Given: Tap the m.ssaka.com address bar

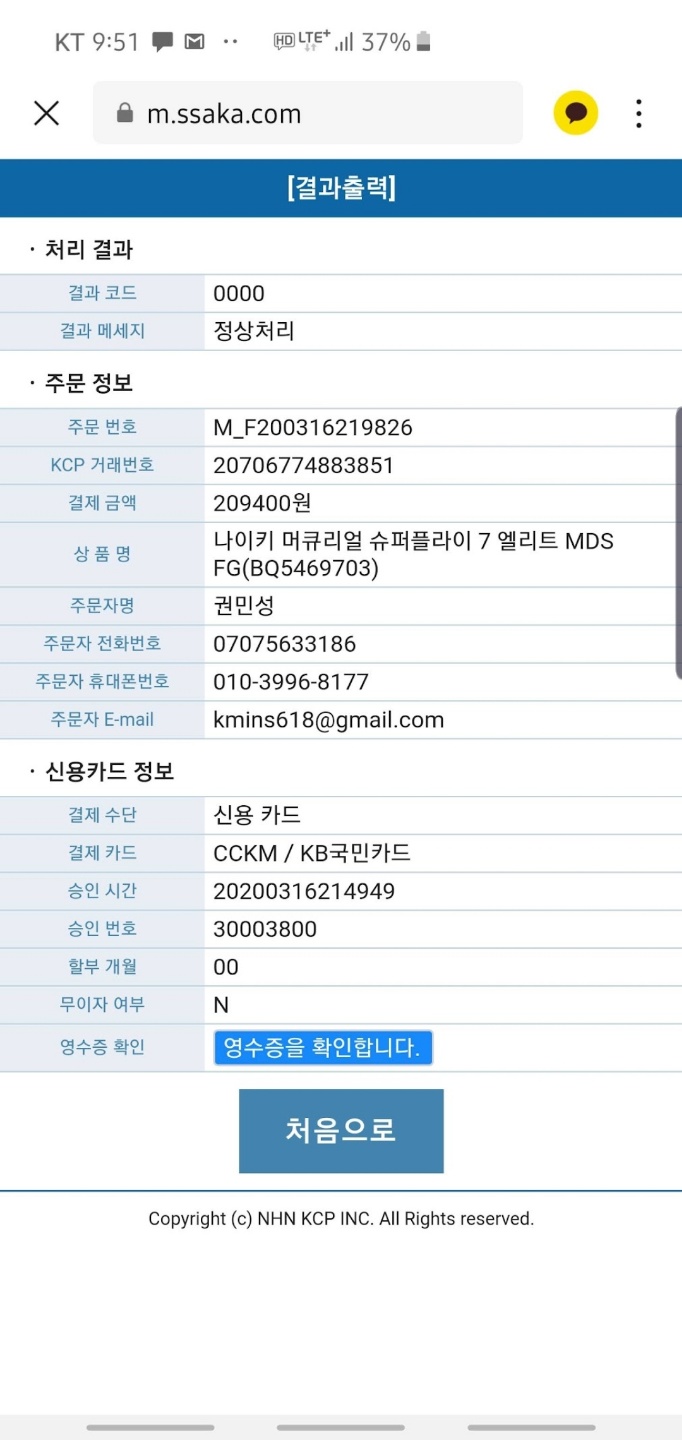Looking at the screenshot, I should point(308,113).
